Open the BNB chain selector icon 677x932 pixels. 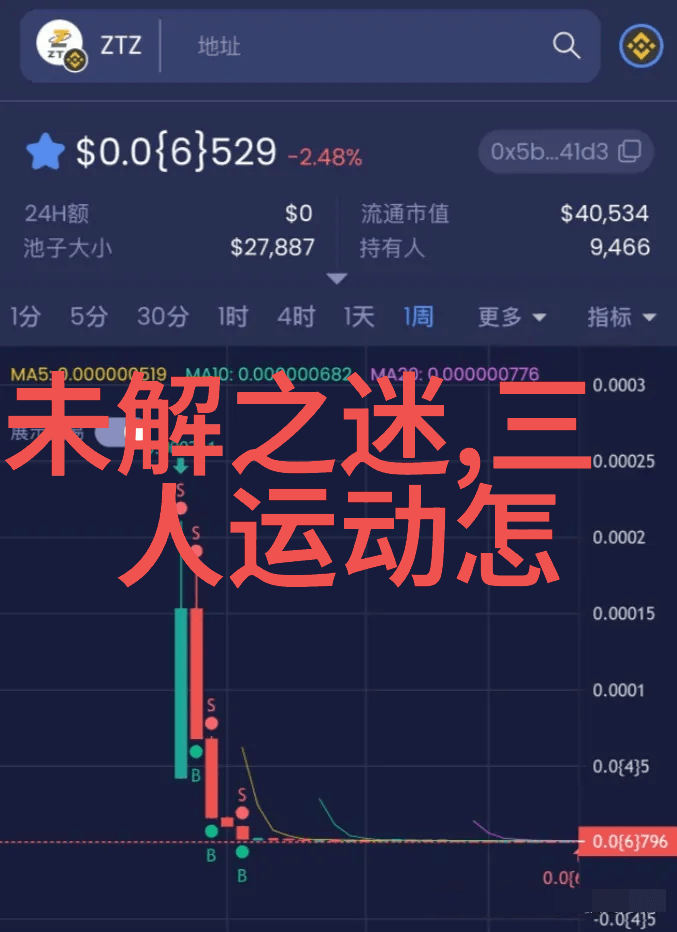(640, 46)
